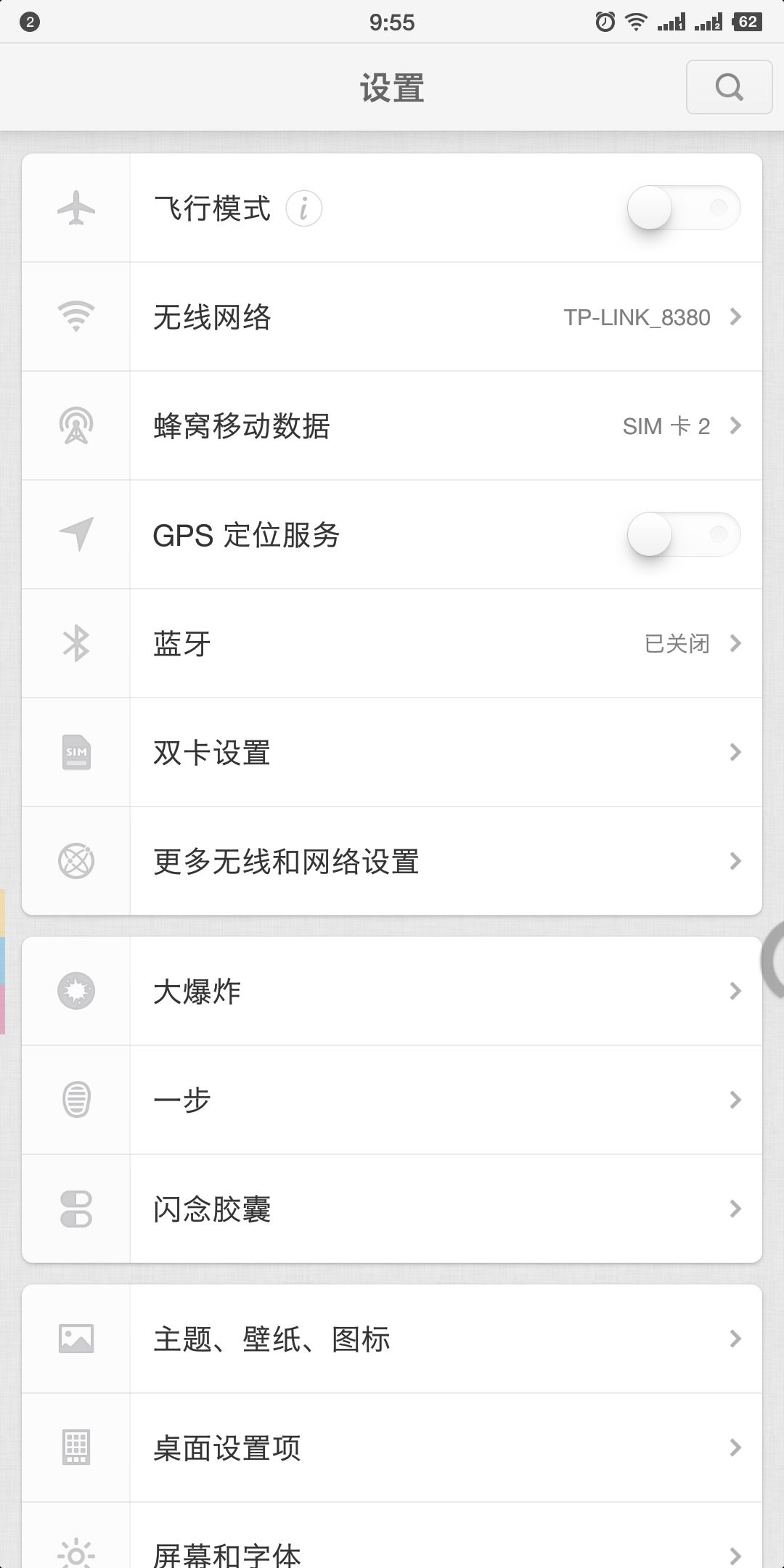Image resolution: width=784 pixels, height=1568 pixels.
Task: Click the globe icon for more network settings
Action: pos(75,861)
